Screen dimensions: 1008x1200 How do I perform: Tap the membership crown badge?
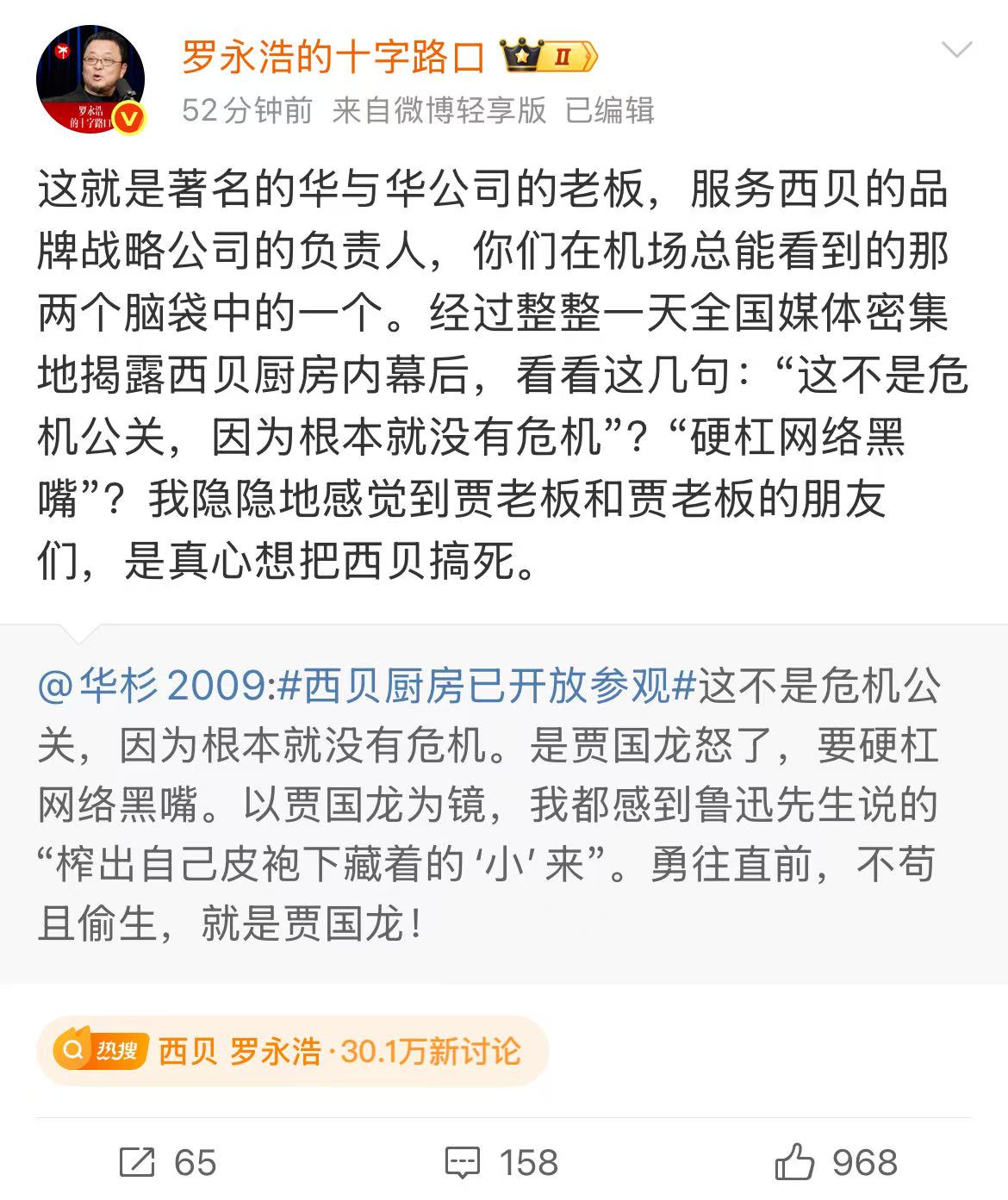tap(549, 57)
